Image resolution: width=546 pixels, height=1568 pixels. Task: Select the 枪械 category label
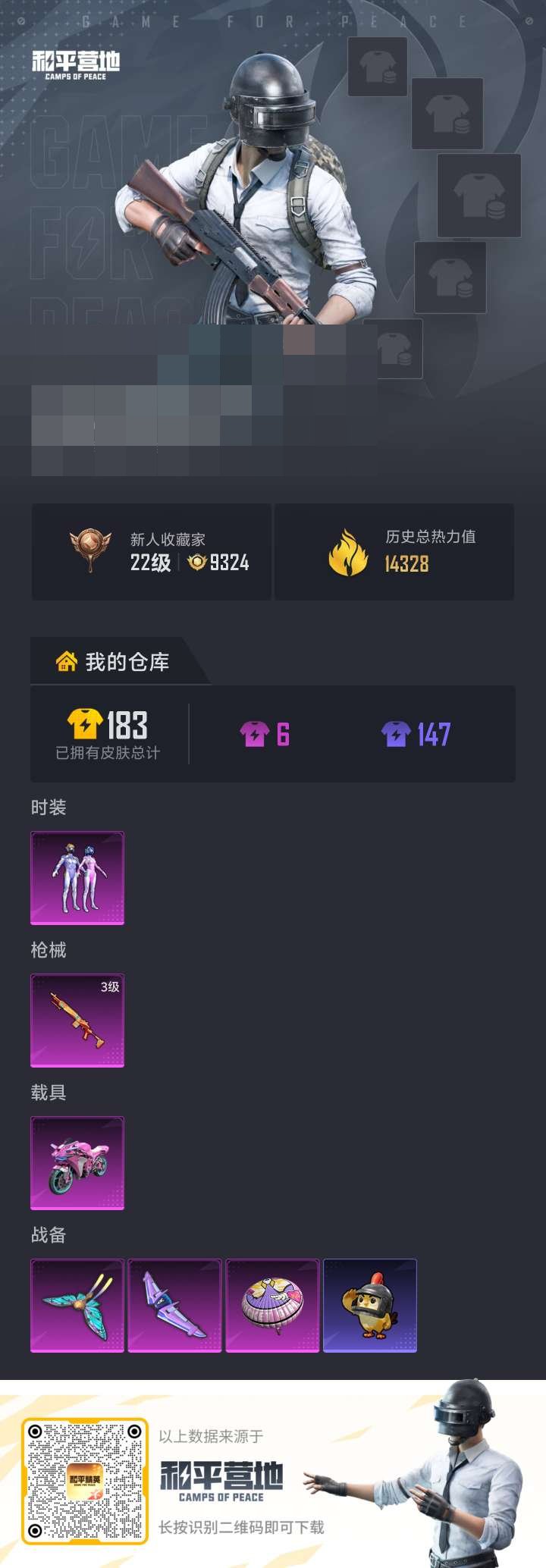coord(49,950)
